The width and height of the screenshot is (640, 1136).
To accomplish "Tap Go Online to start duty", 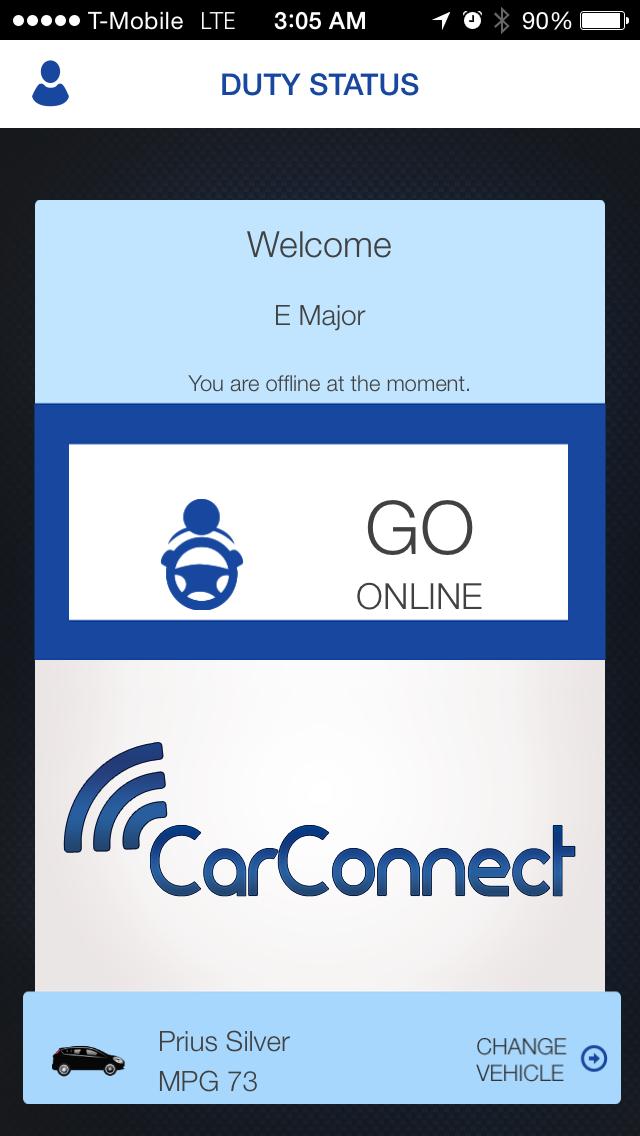I will 318,532.
